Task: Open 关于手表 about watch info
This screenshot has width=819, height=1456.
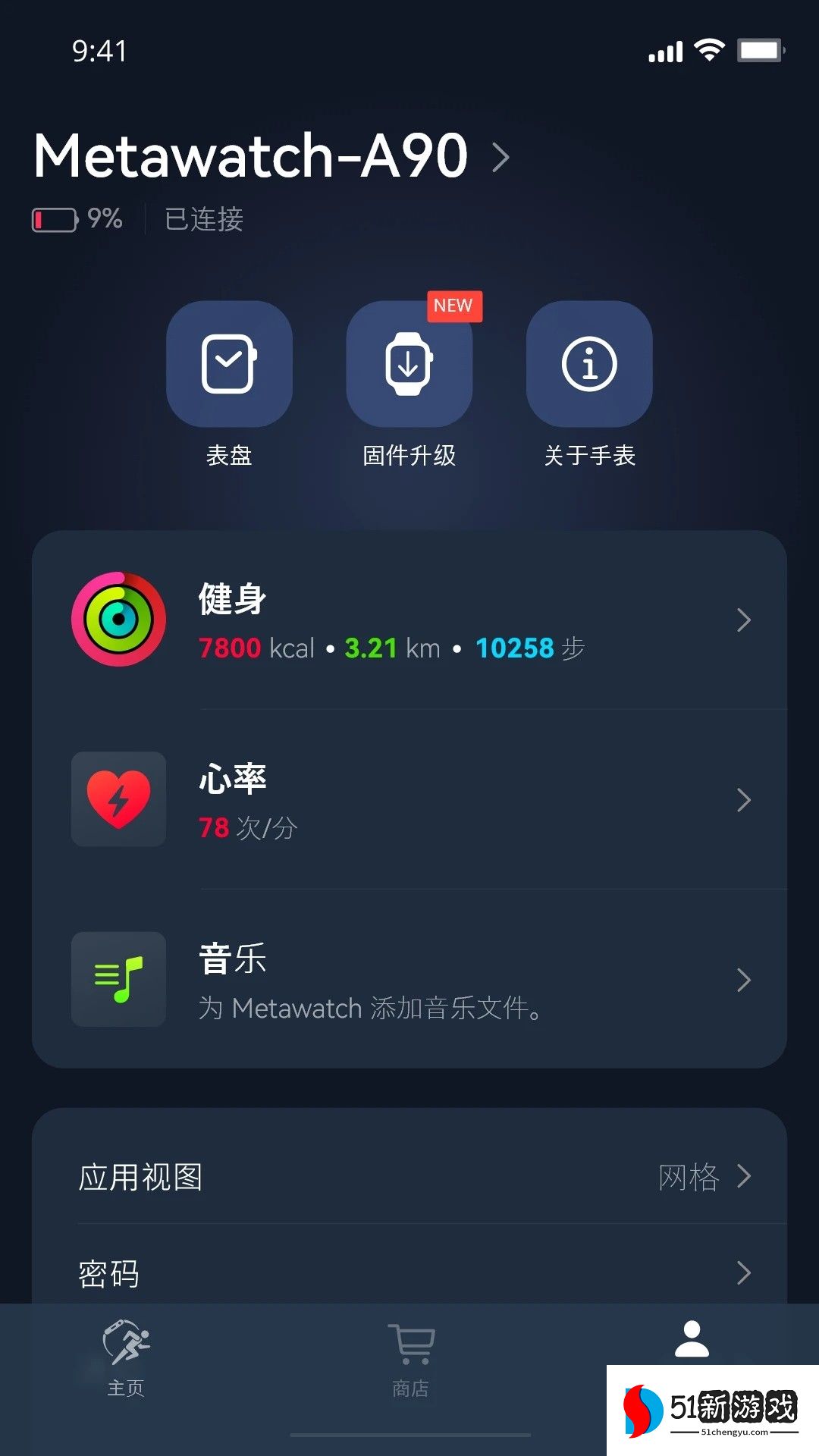Action: coord(589,364)
